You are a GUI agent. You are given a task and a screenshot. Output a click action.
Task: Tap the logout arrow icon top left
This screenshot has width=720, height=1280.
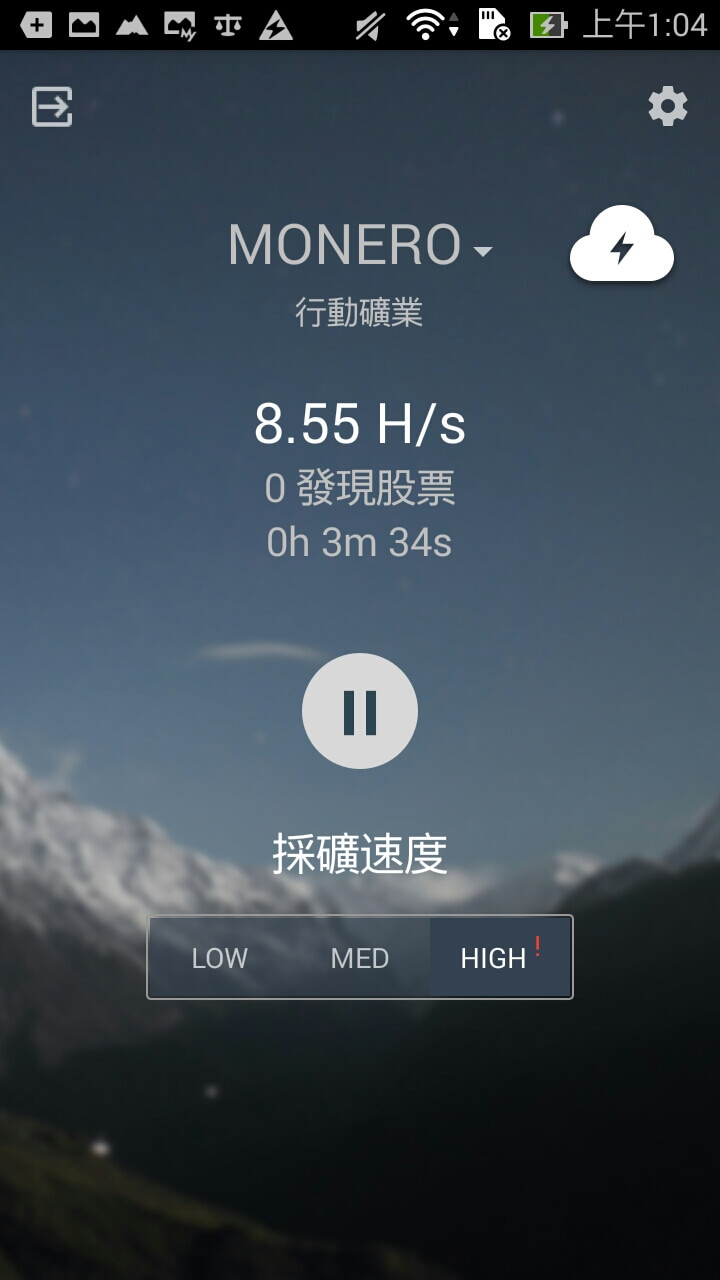50,105
